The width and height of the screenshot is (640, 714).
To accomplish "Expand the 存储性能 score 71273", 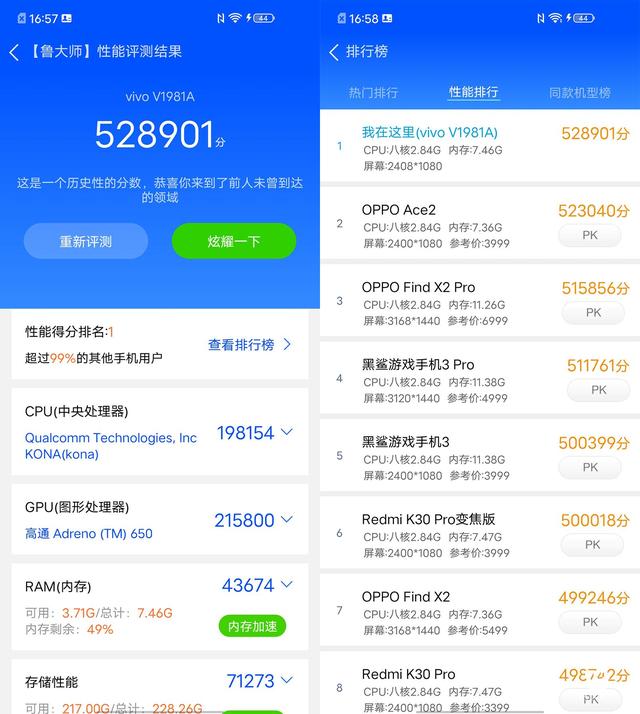I will 287,681.
